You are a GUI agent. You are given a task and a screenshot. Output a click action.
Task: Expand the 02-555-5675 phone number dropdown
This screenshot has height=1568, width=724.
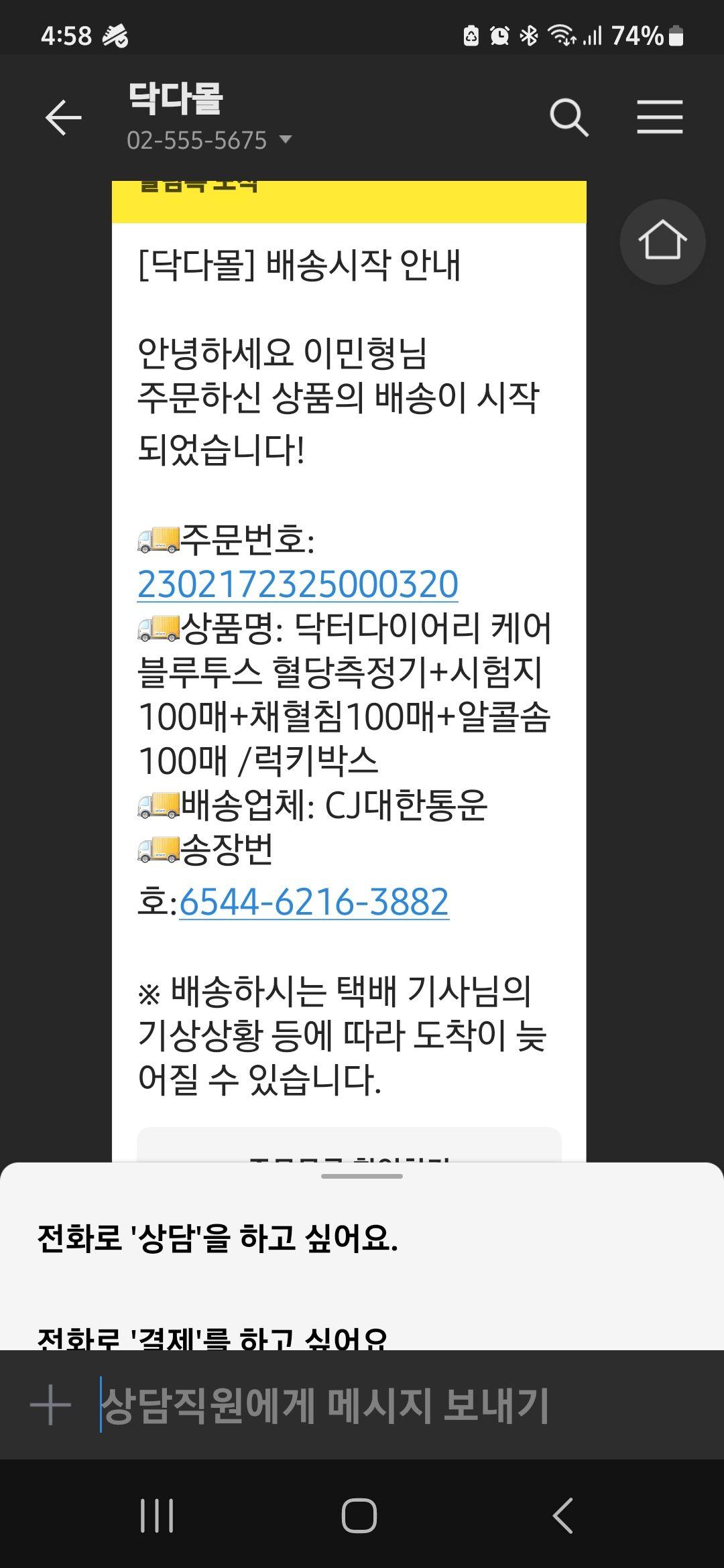286,139
